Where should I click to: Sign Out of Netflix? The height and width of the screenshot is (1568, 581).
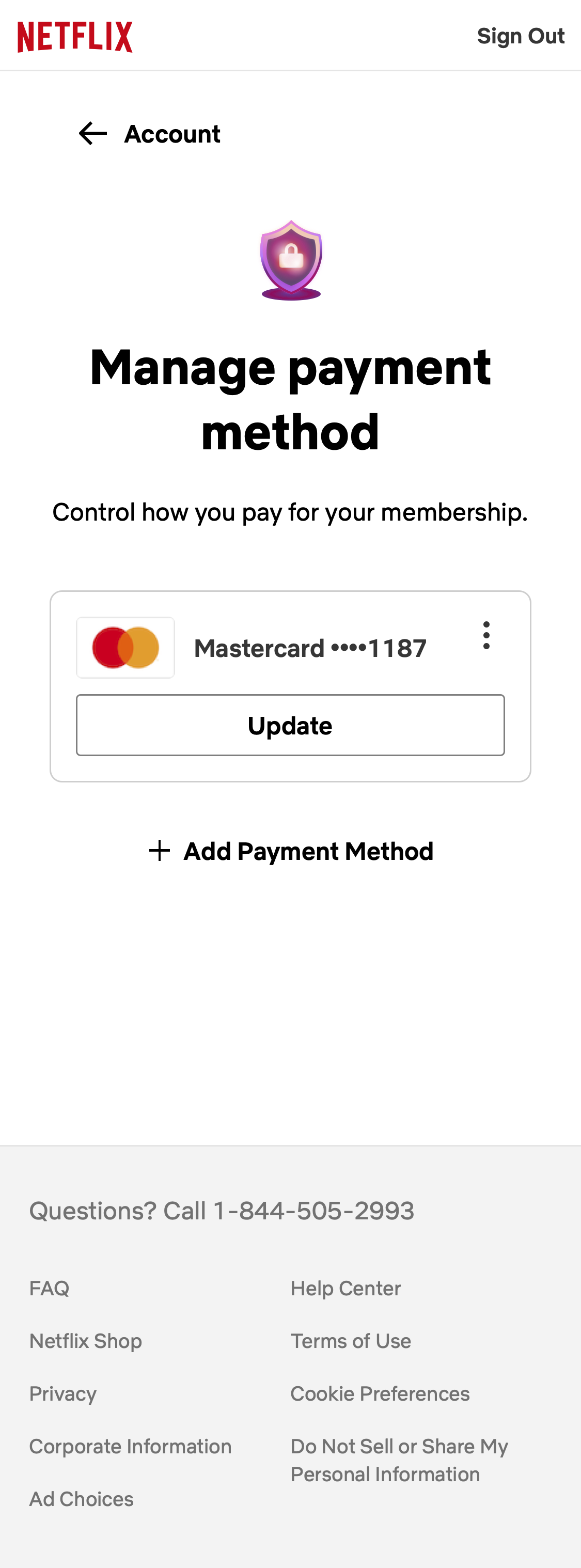(521, 37)
